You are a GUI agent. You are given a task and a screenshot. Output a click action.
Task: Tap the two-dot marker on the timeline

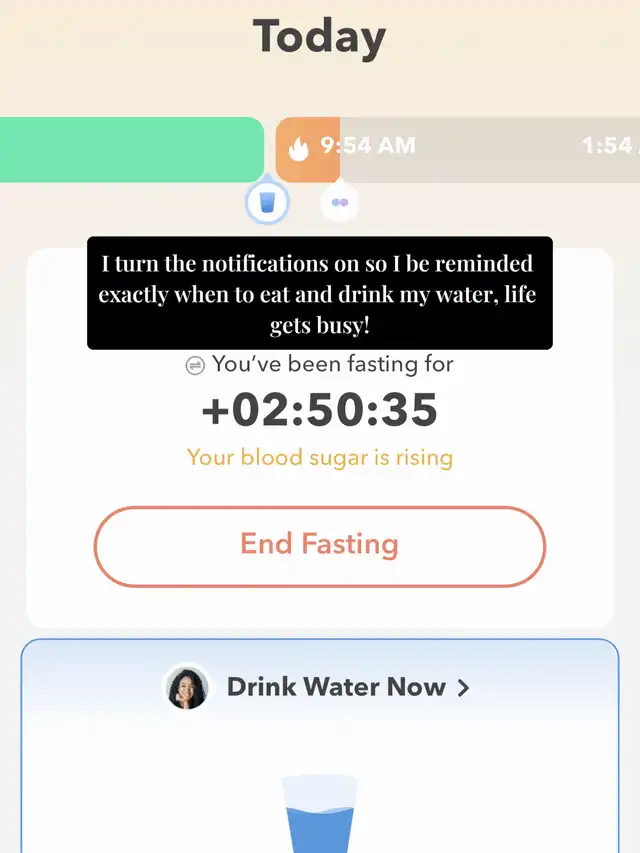click(x=339, y=202)
